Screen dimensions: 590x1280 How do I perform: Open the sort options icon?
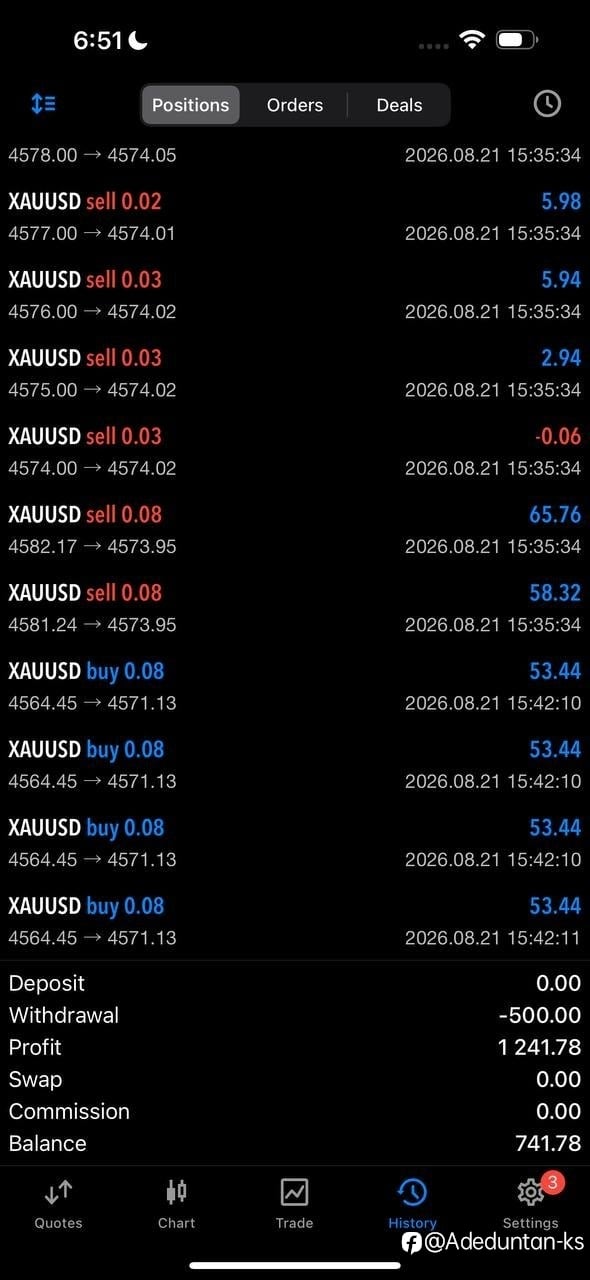click(43, 104)
